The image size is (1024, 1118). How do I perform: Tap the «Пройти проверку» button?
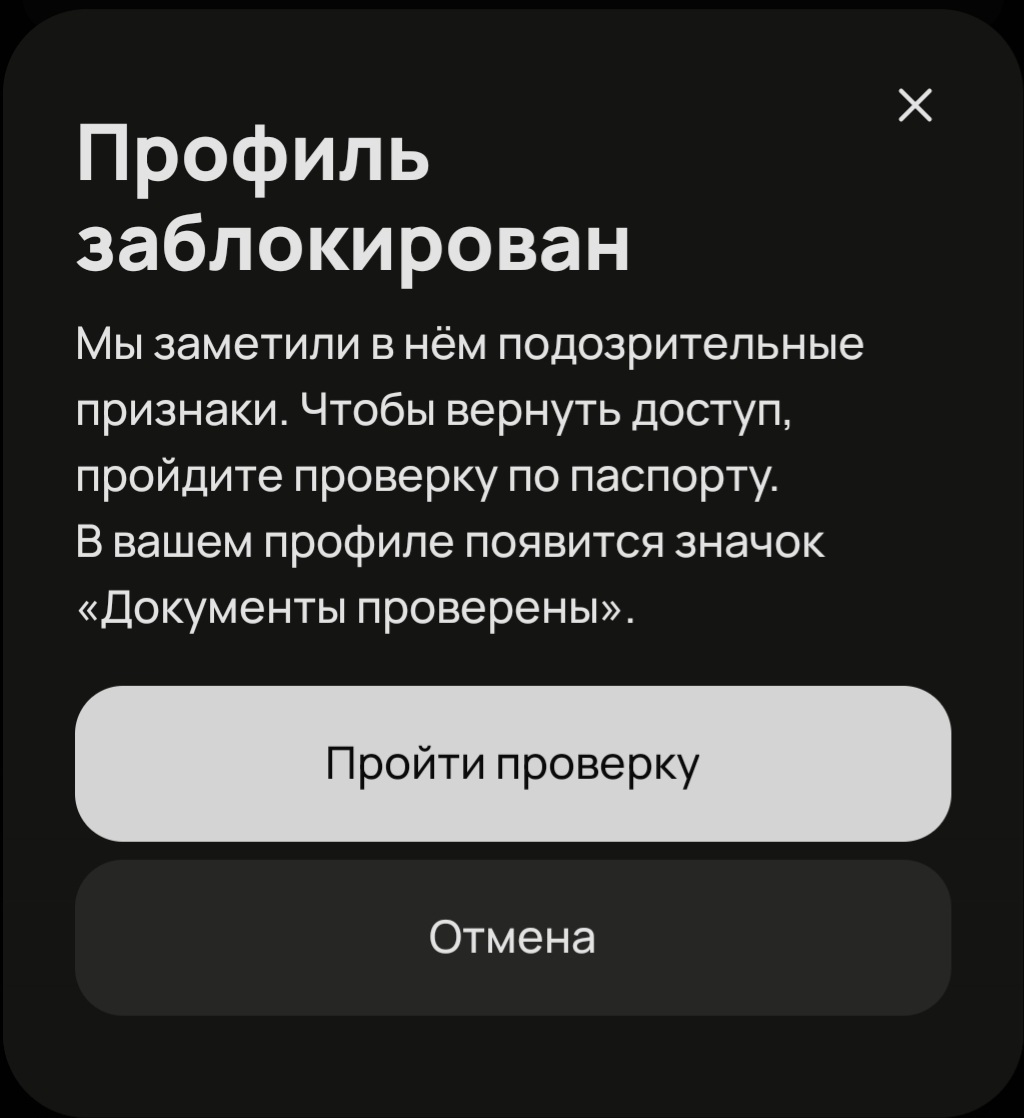click(512, 764)
